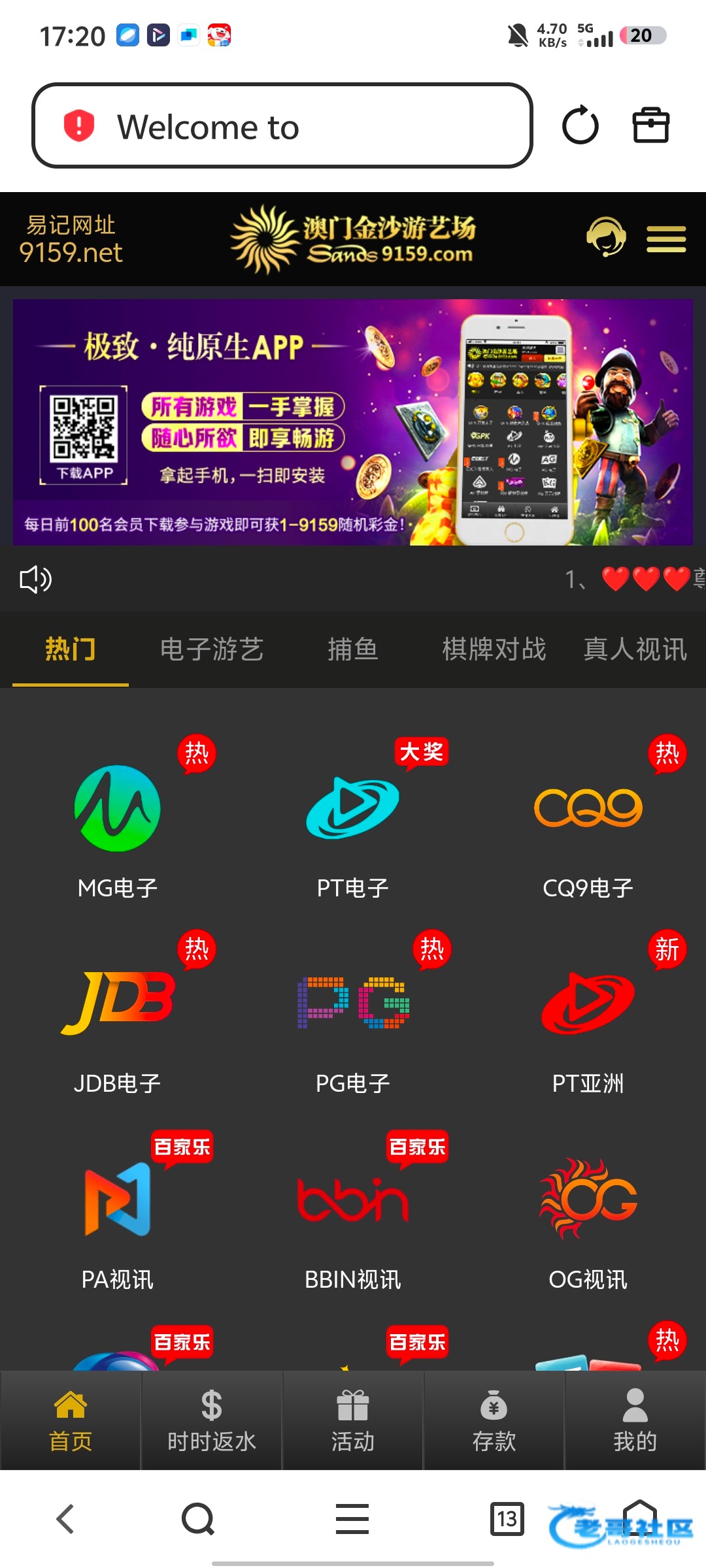This screenshot has width=706, height=1568.
Task: Open PT电子 game tile
Action: [x=353, y=823]
